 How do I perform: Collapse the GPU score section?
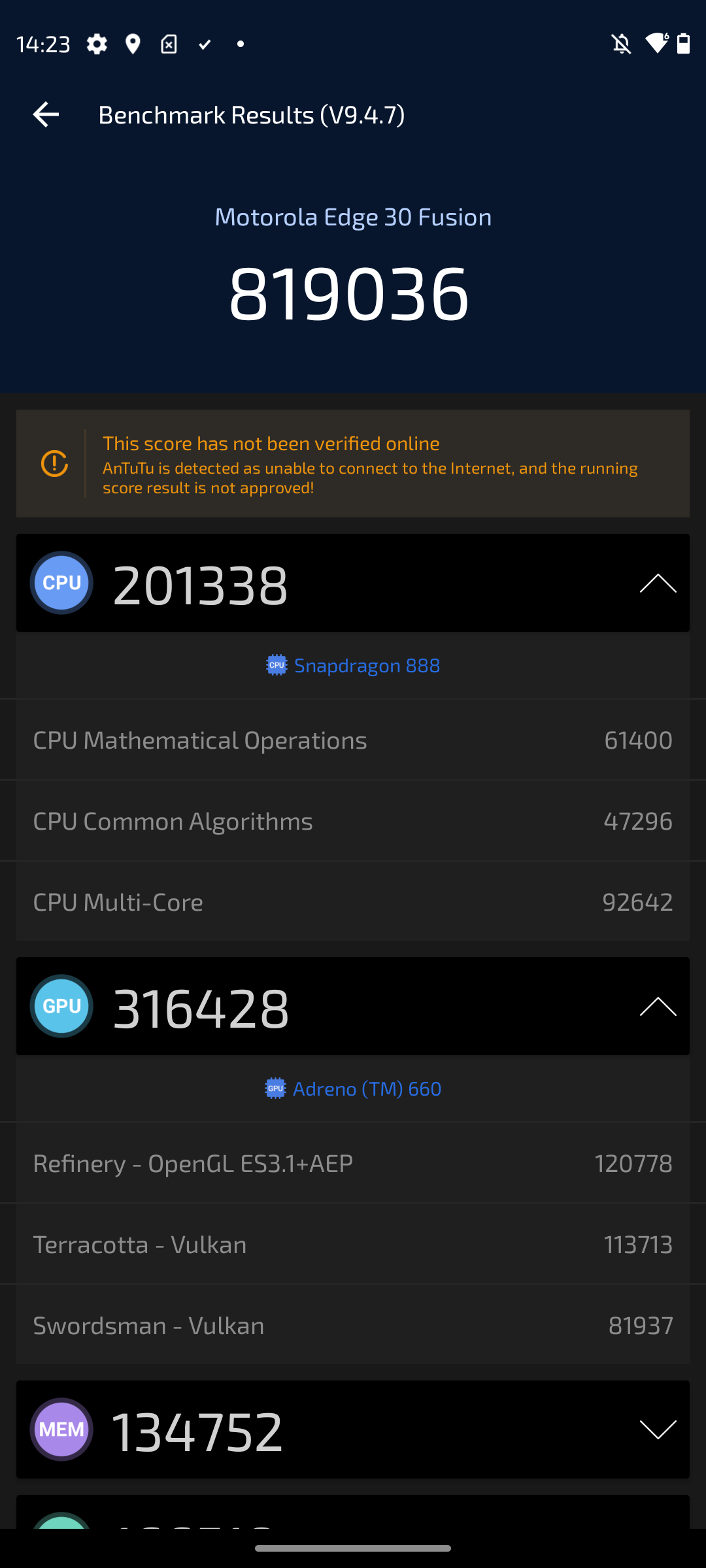click(658, 1007)
